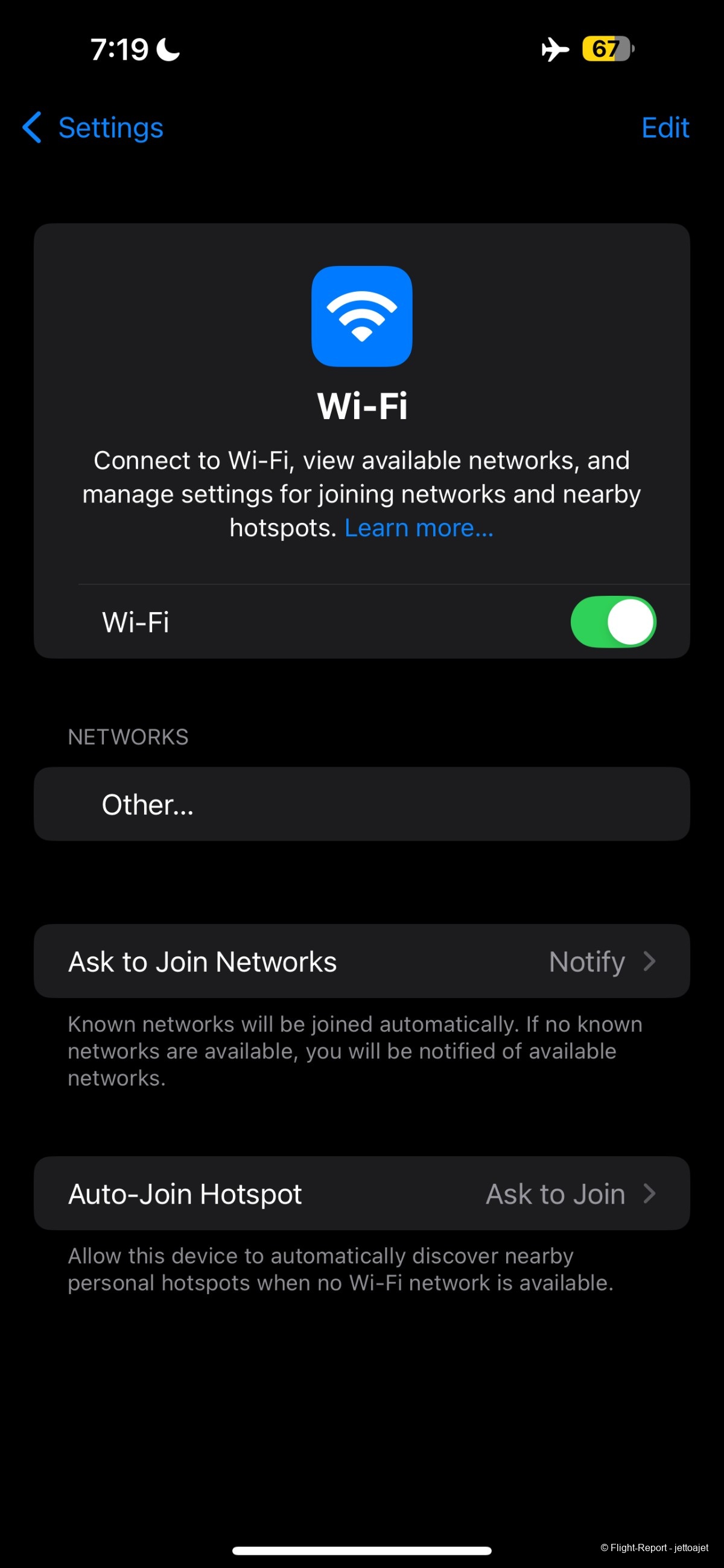Turn off the Wi-Fi switch
The height and width of the screenshot is (1568, 724).
click(x=612, y=622)
